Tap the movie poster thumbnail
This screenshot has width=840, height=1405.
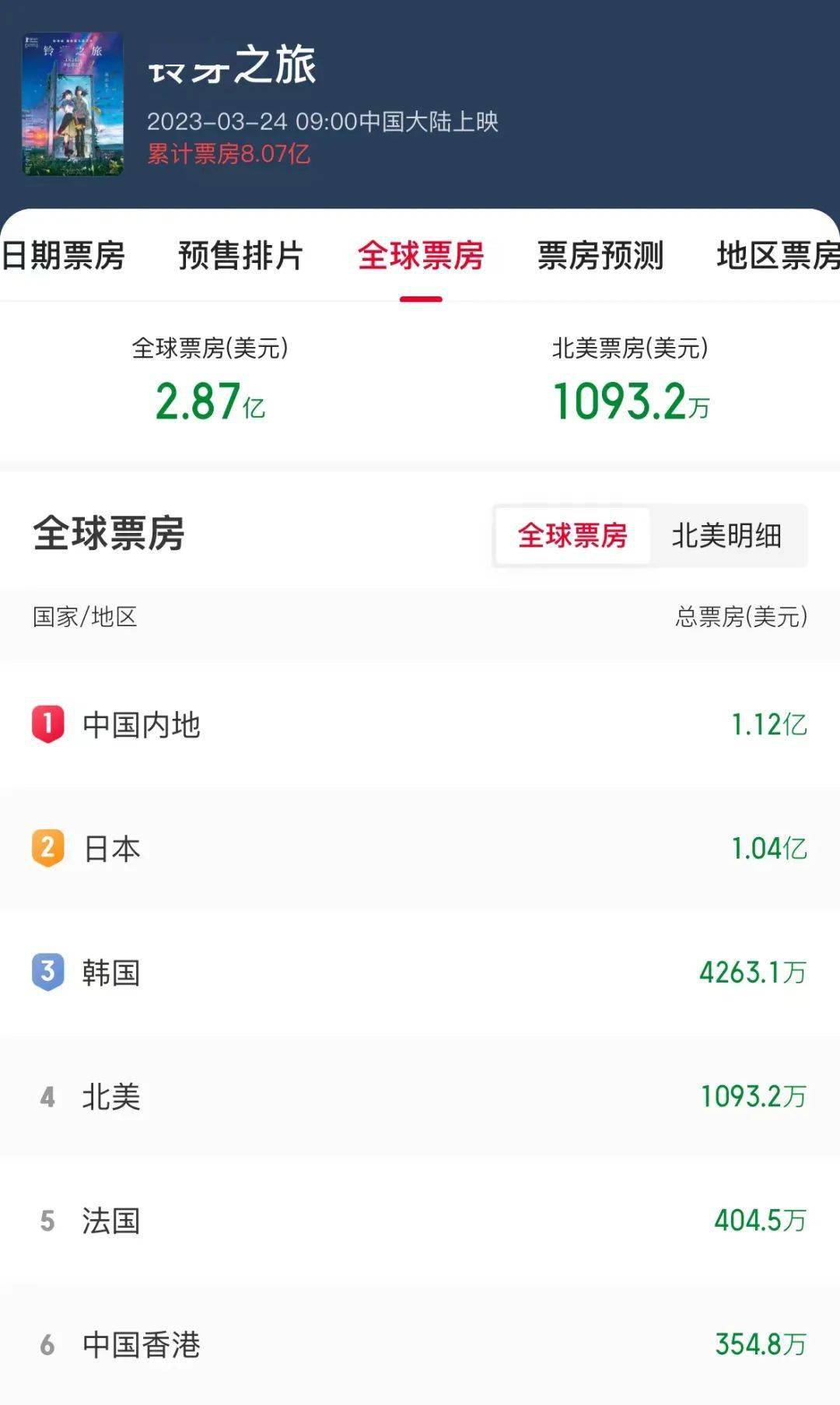[73, 103]
